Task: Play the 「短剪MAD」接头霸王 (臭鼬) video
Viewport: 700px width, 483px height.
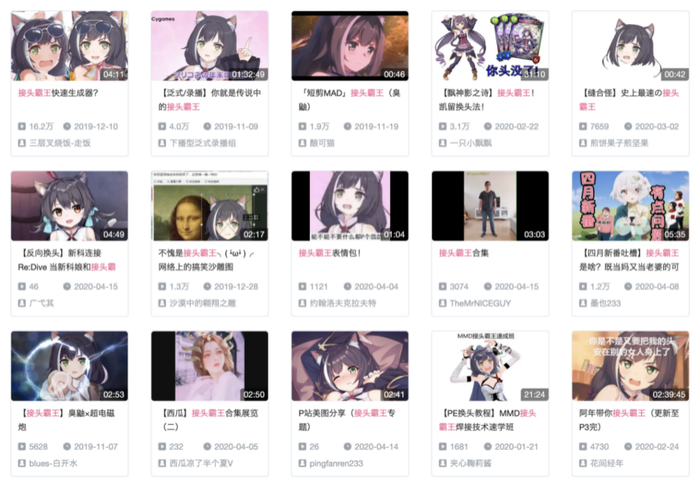Action: pyautogui.click(x=349, y=46)
